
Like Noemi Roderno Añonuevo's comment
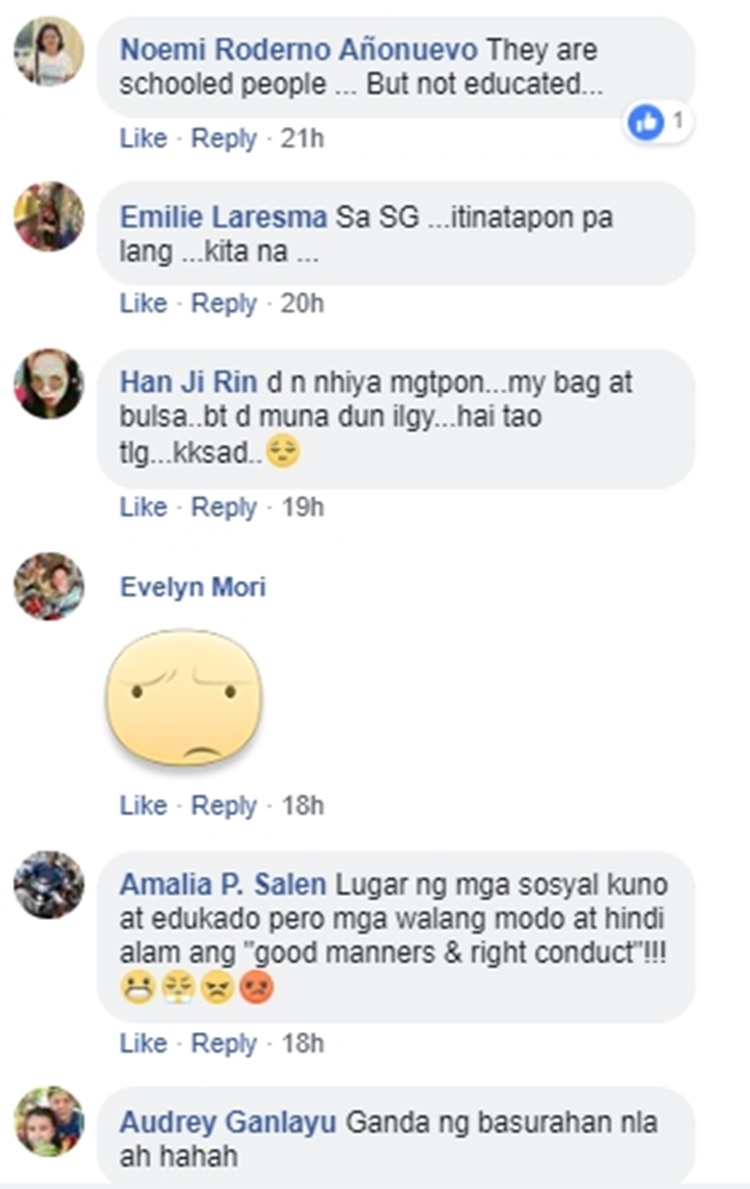142,138
